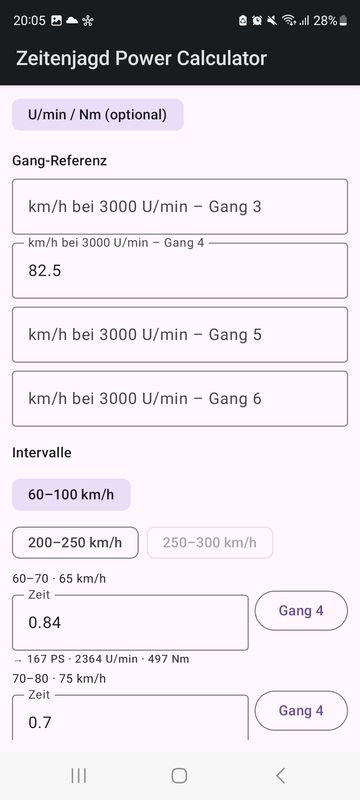Select the Gang 5 km/h reference field
360x800 pixels.
(180, 335)
